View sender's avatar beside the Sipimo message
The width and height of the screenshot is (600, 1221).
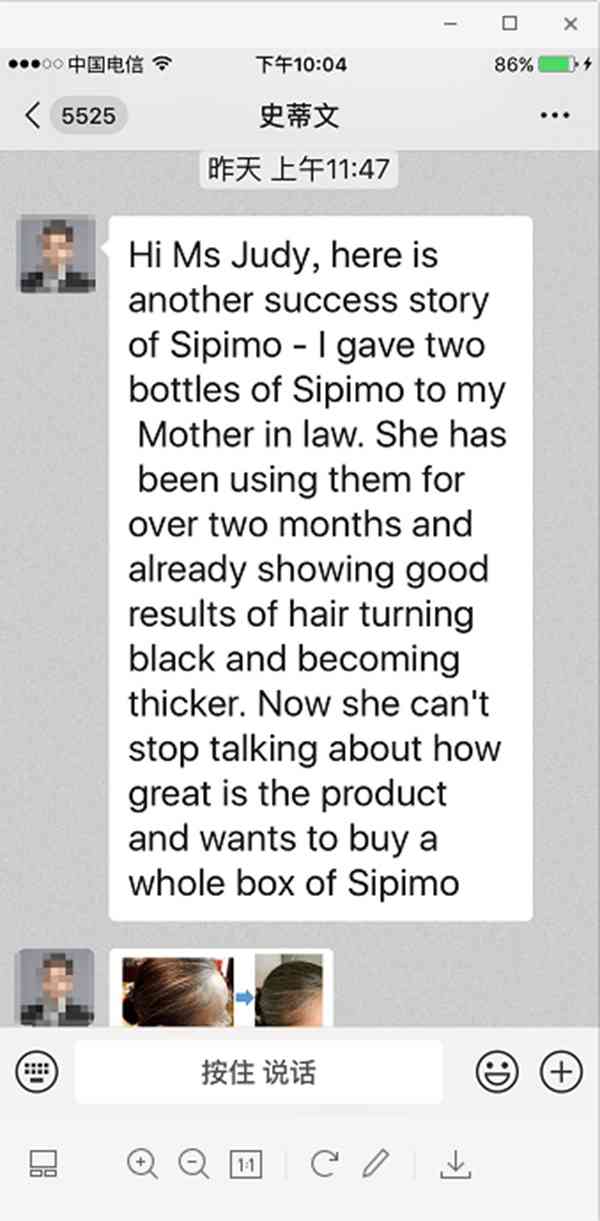coord(57,255)
